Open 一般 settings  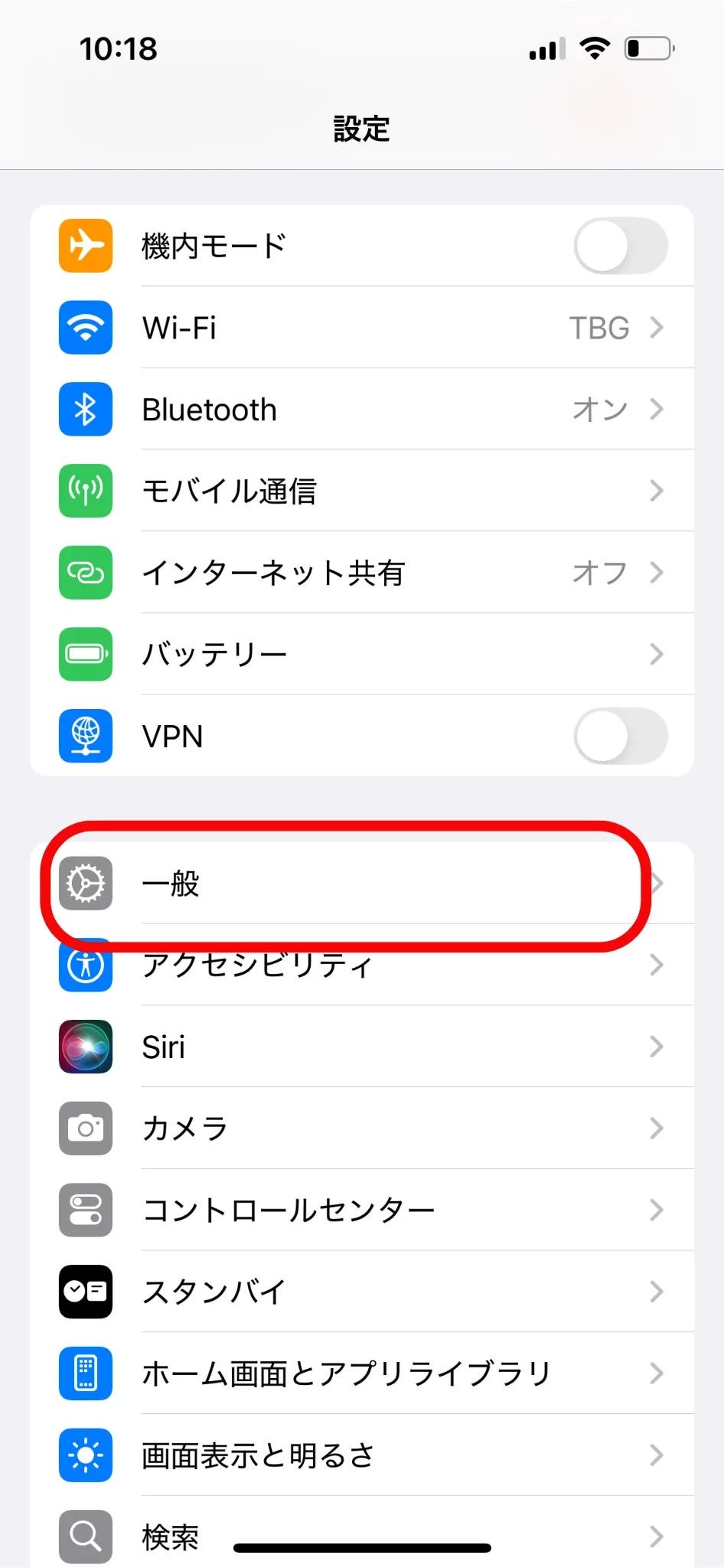point(361,884)
